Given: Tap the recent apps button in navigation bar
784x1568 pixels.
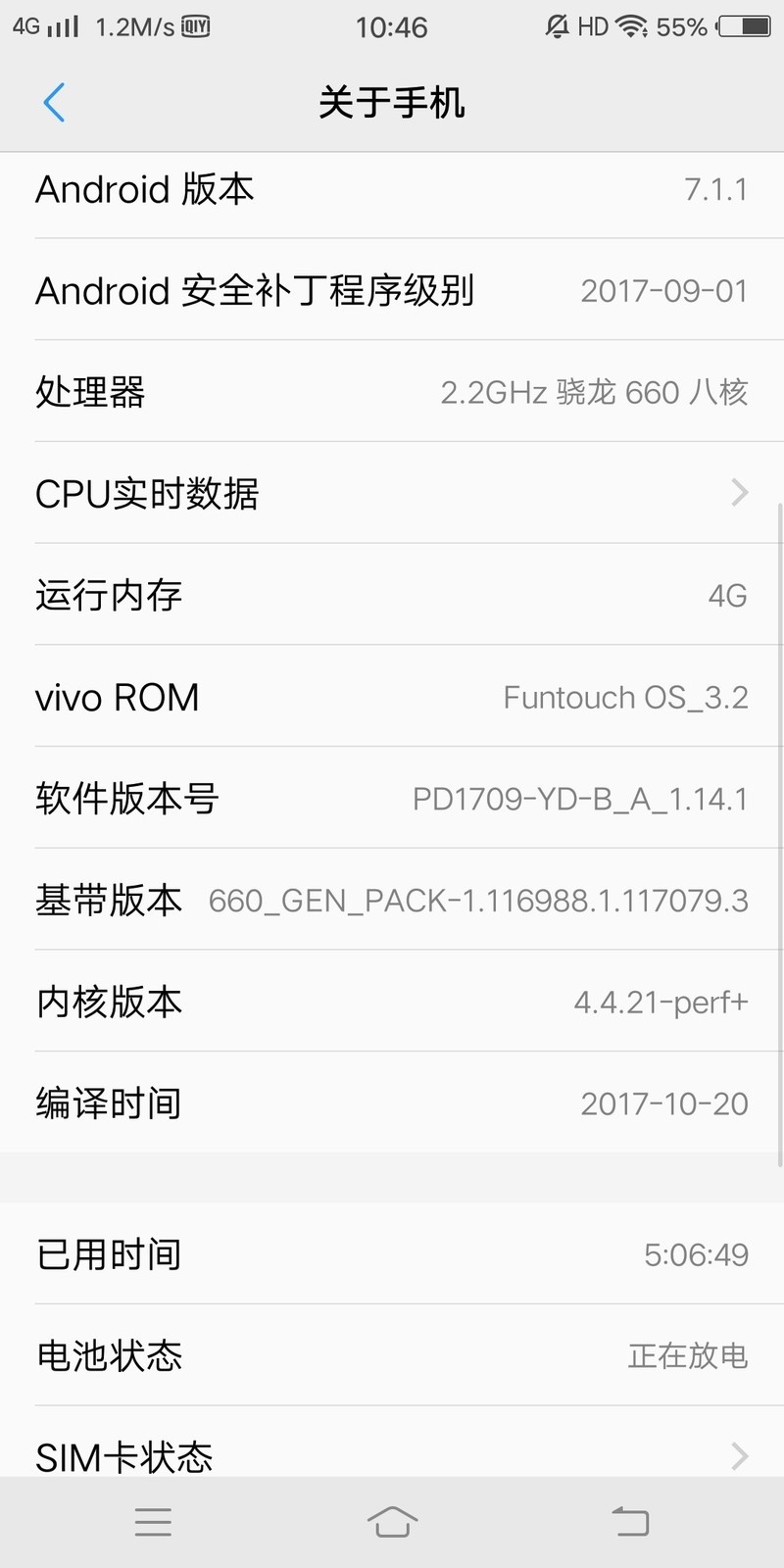Looking at the screenshot, I should (153, 1522).
